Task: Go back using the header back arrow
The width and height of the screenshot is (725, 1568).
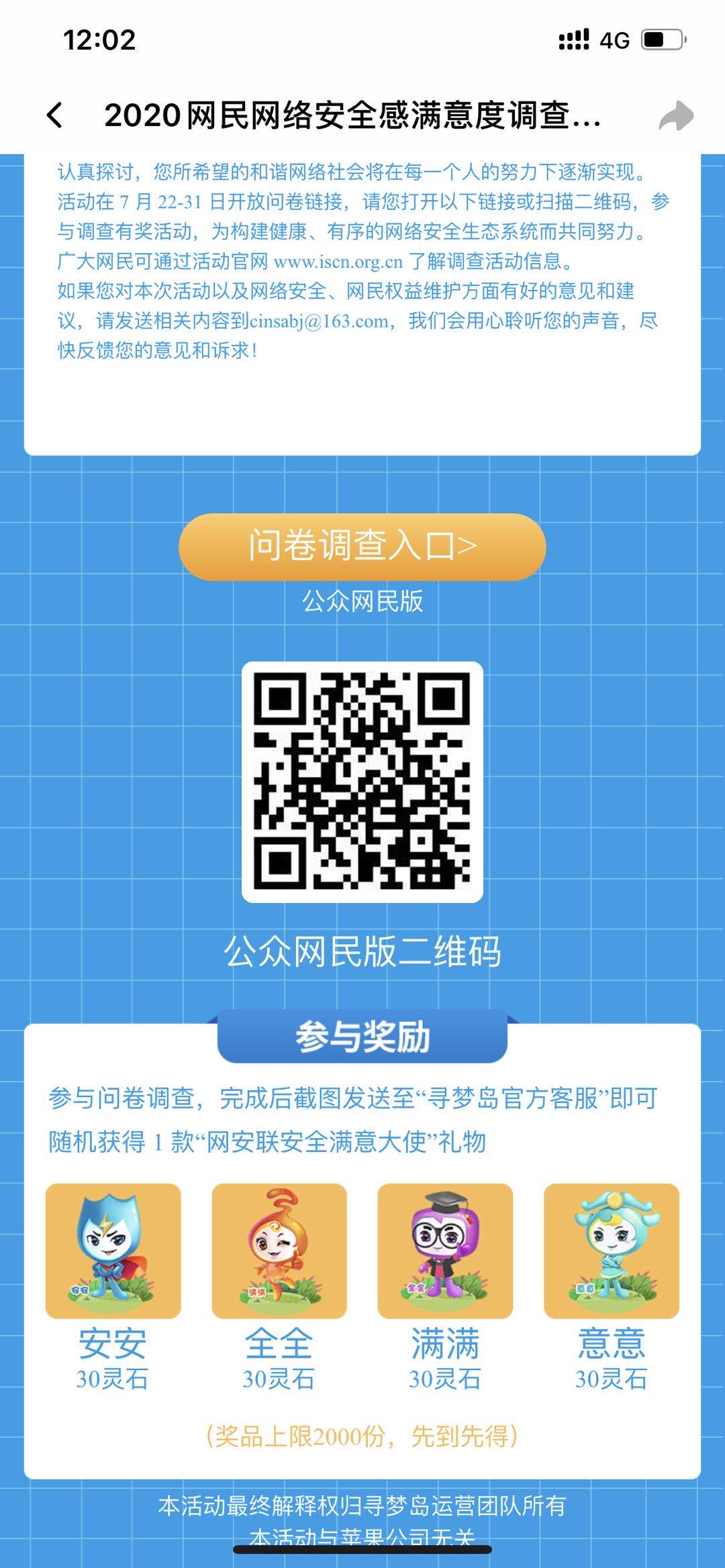Action: [x=55, y=115]
